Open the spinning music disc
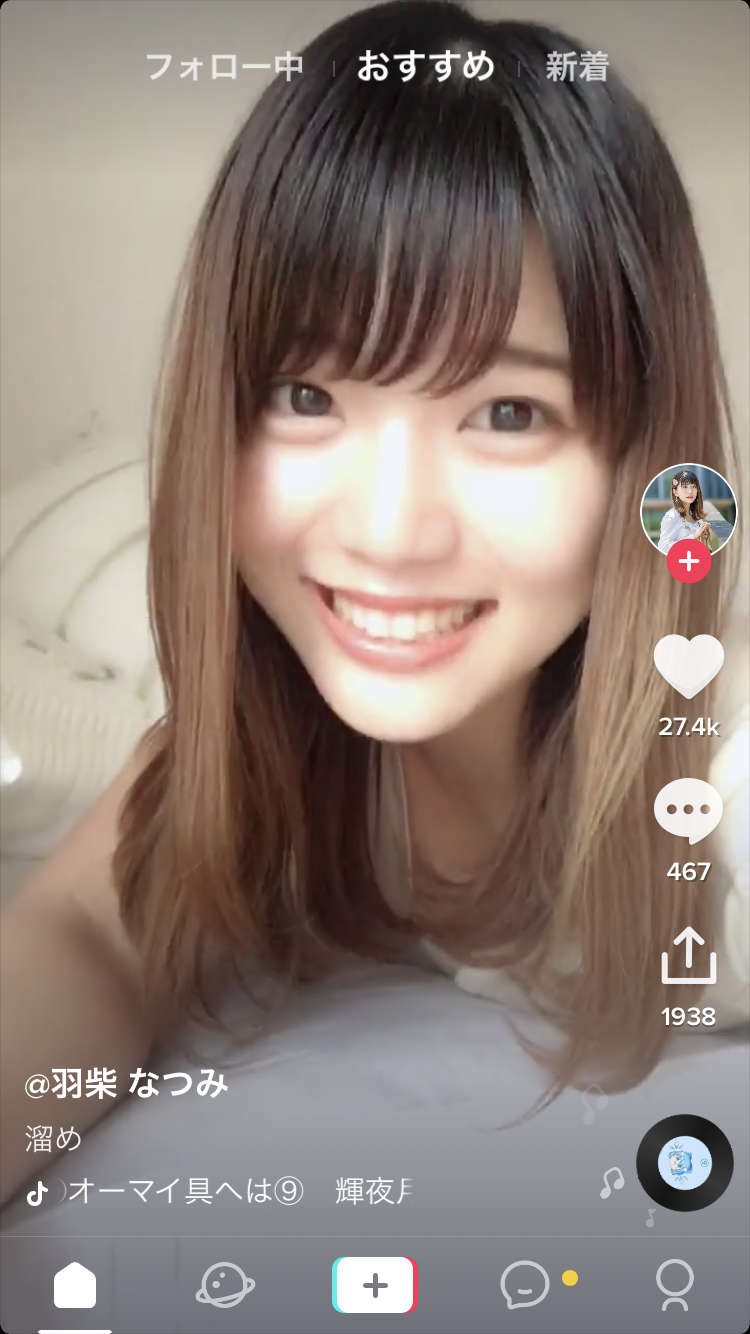This screenshot has width=750, height=1334. (685, 1162)
